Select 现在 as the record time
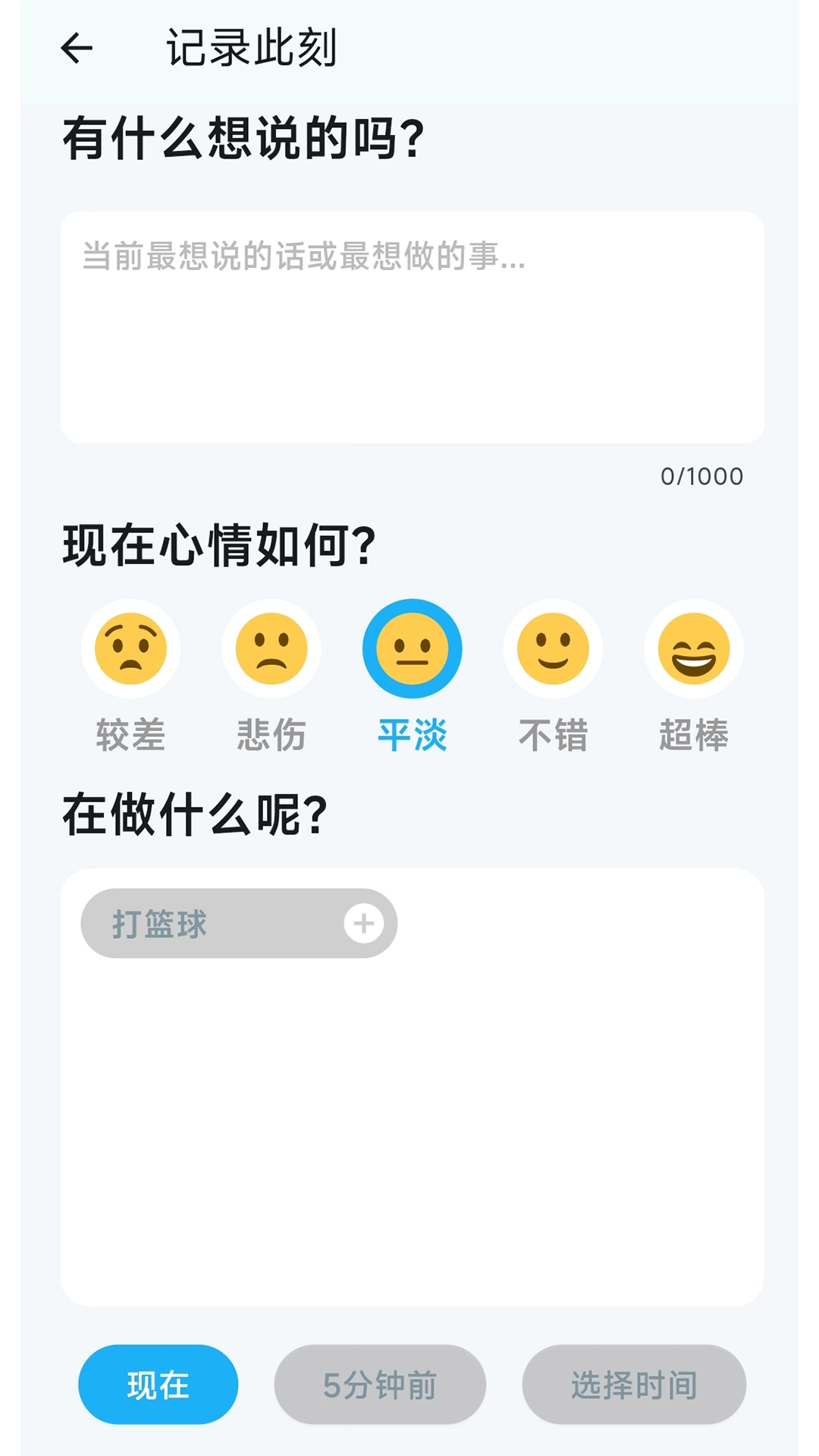The height and width of the screenshot is (1456, 819). (x=157, y=1383)
